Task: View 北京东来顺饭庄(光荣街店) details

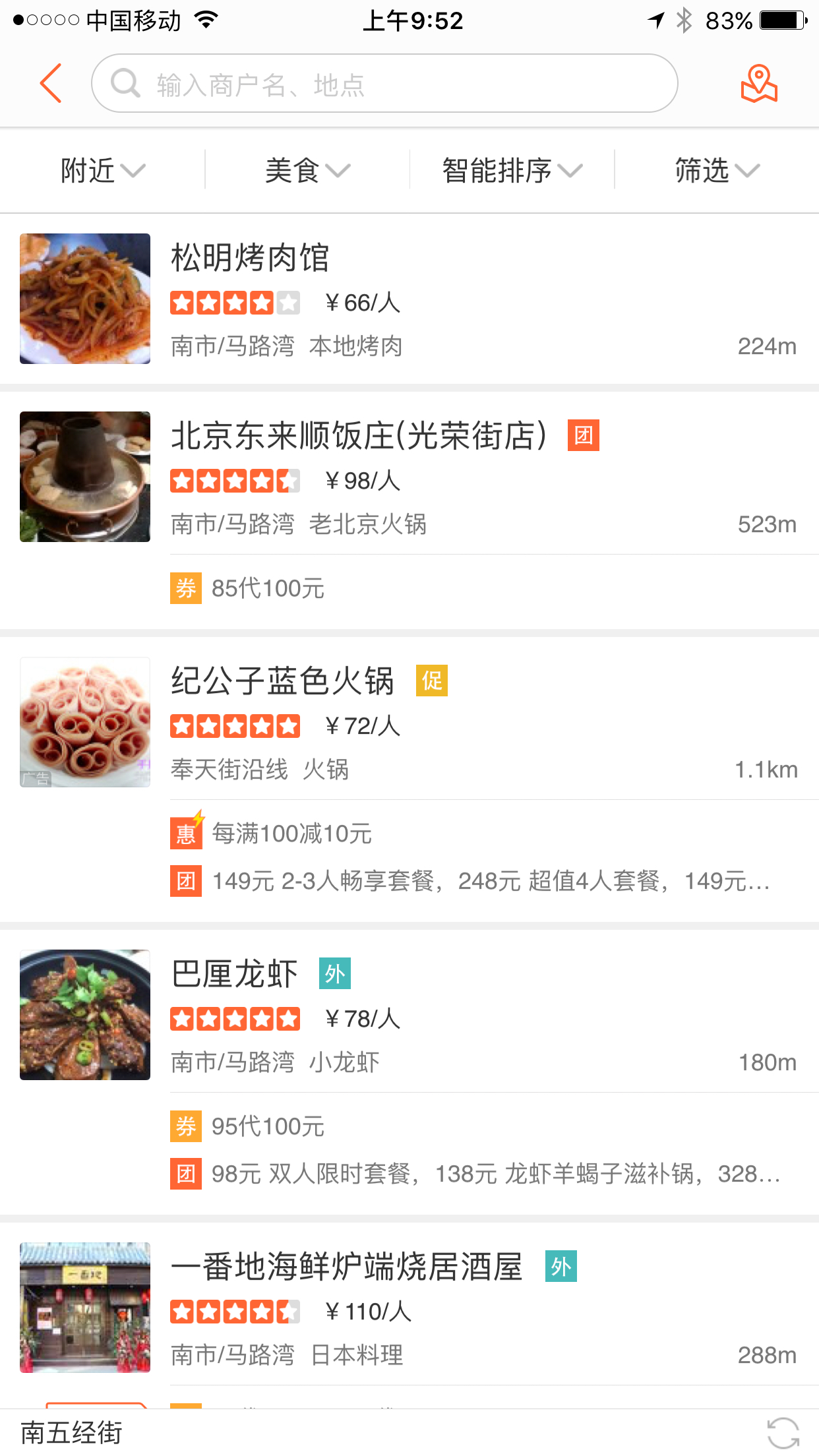Action: pos(409,477)
